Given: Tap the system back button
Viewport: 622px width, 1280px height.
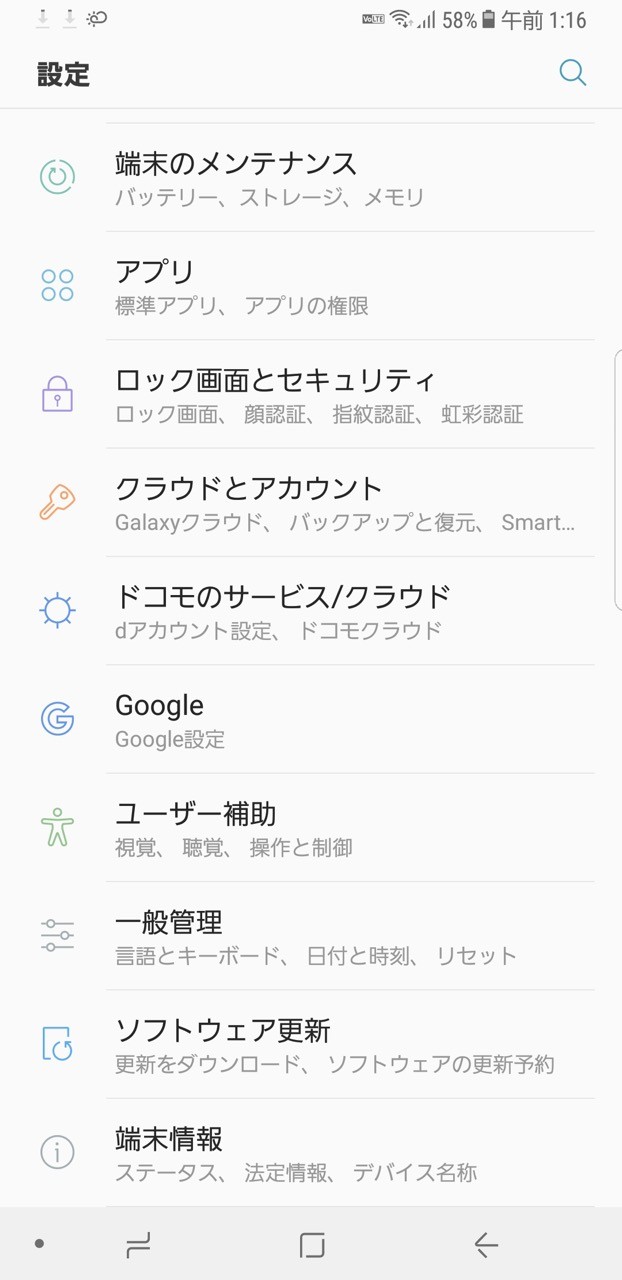Looking at the screenshot, I should click(486, 1244).
